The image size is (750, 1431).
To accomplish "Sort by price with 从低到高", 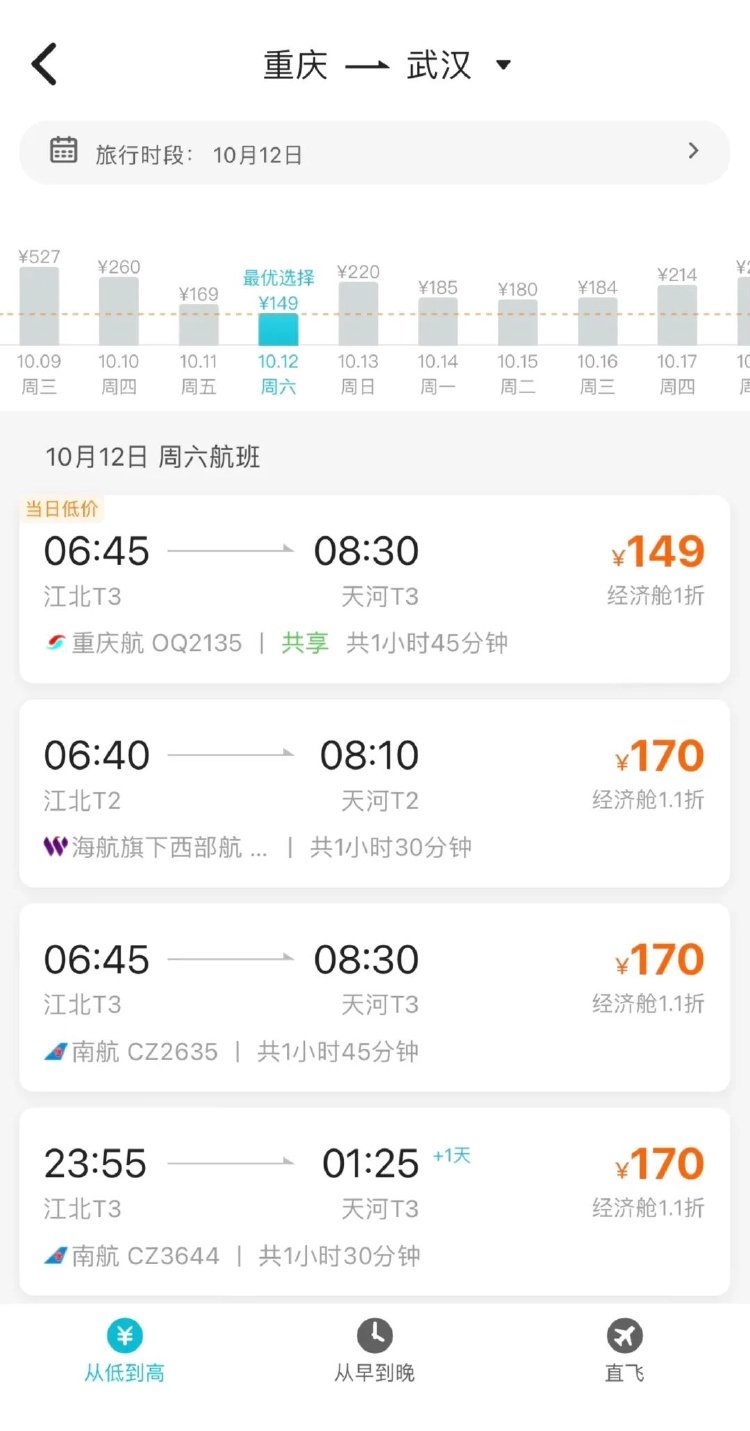I will (124, 1350).
